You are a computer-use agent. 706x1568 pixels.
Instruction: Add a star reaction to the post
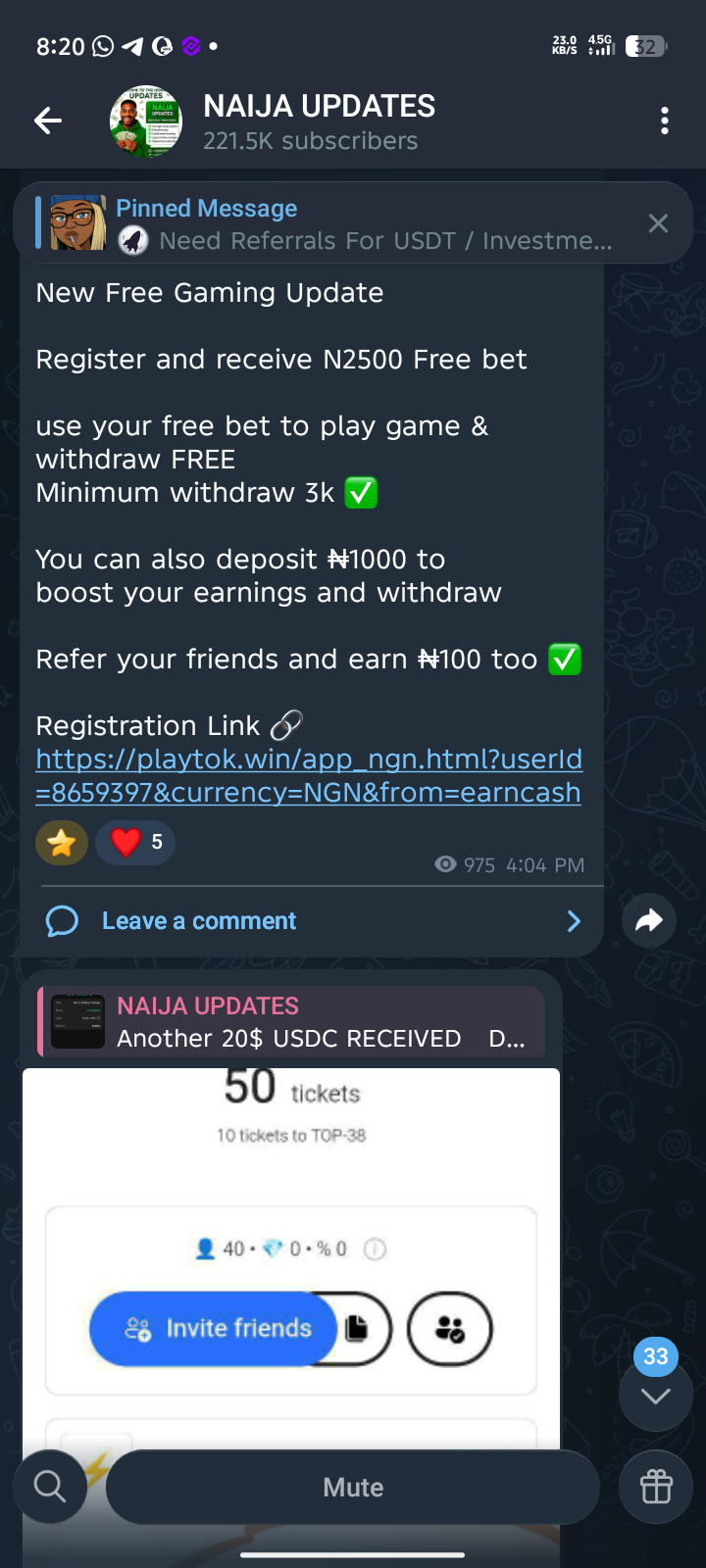[x=62, y=843]
